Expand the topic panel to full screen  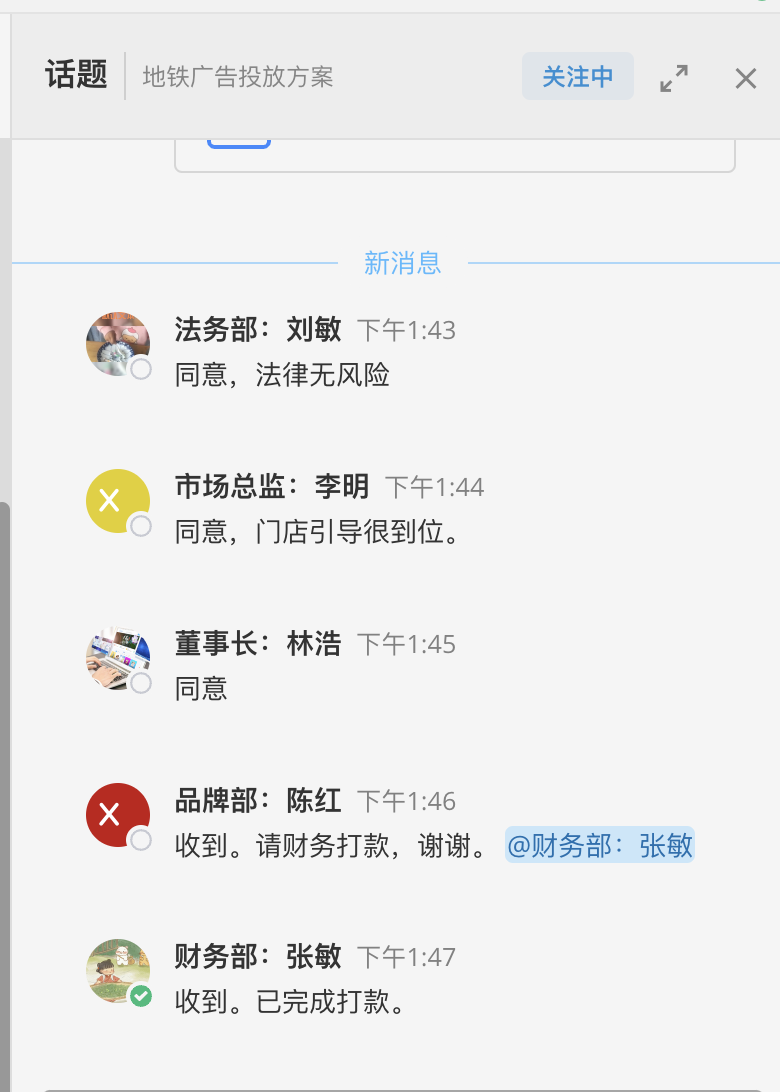674,78
